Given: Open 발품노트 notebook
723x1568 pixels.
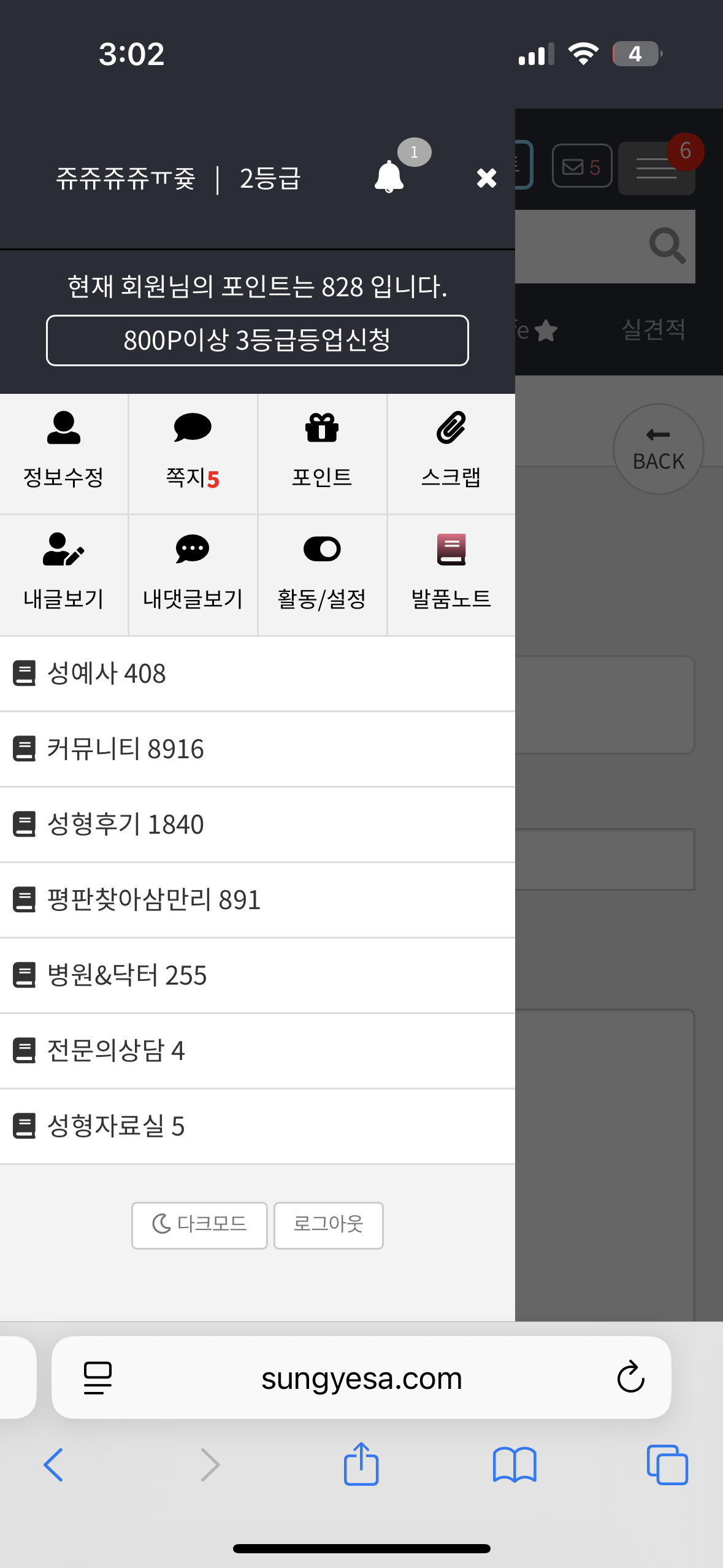Looking at the screenshot, I should (451, 575).
